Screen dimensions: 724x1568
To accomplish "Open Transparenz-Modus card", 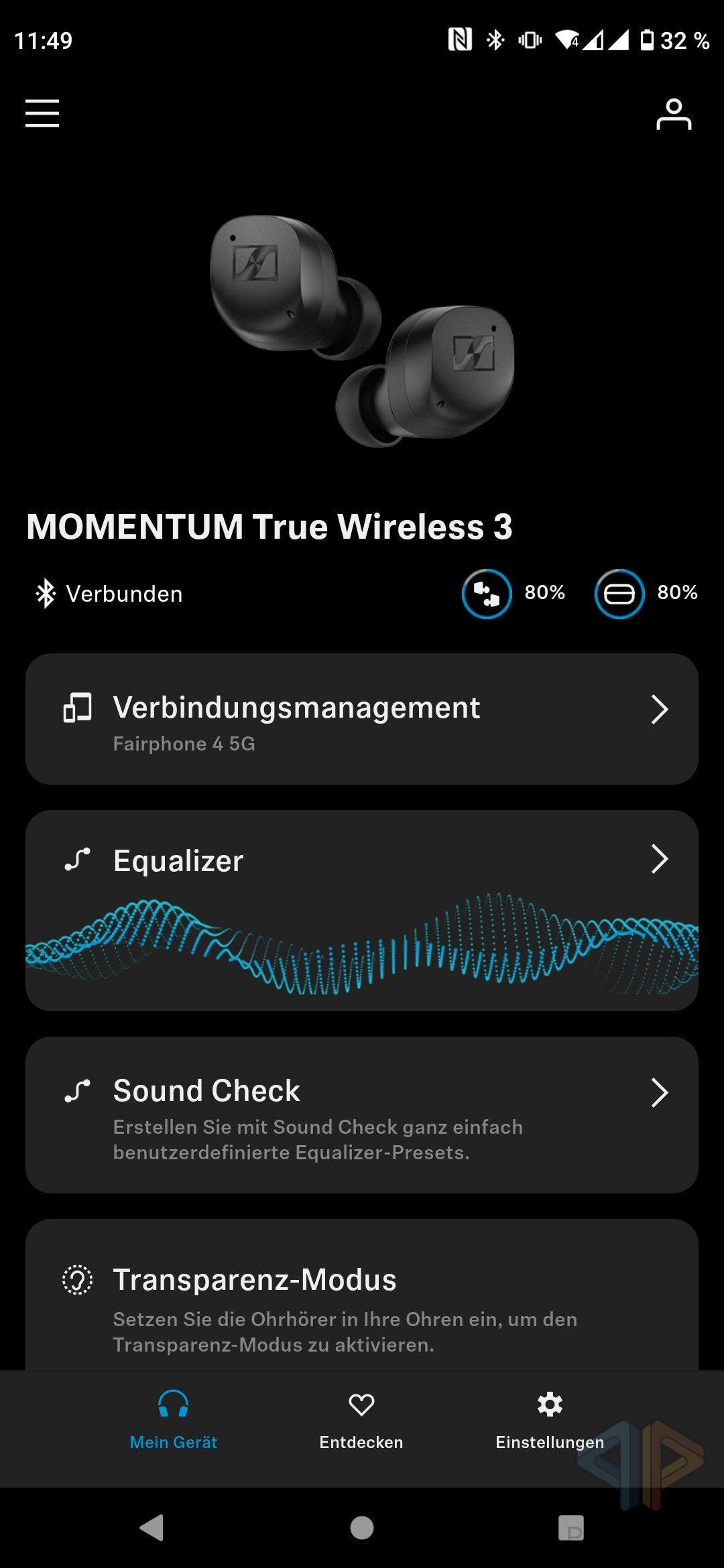I will [x=362, y=1295].
